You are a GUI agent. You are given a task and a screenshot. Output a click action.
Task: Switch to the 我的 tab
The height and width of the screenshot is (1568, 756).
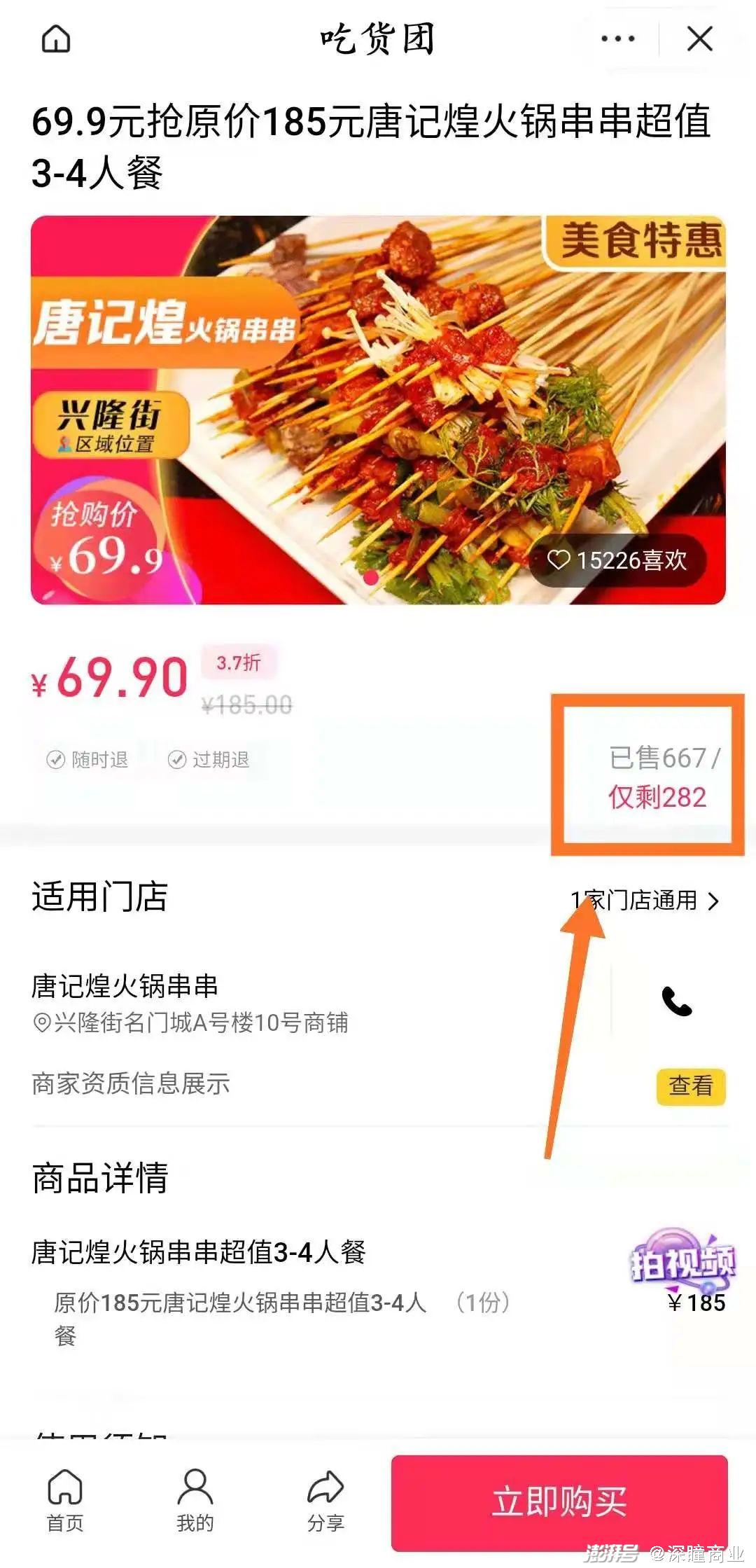coord(195,1499)
